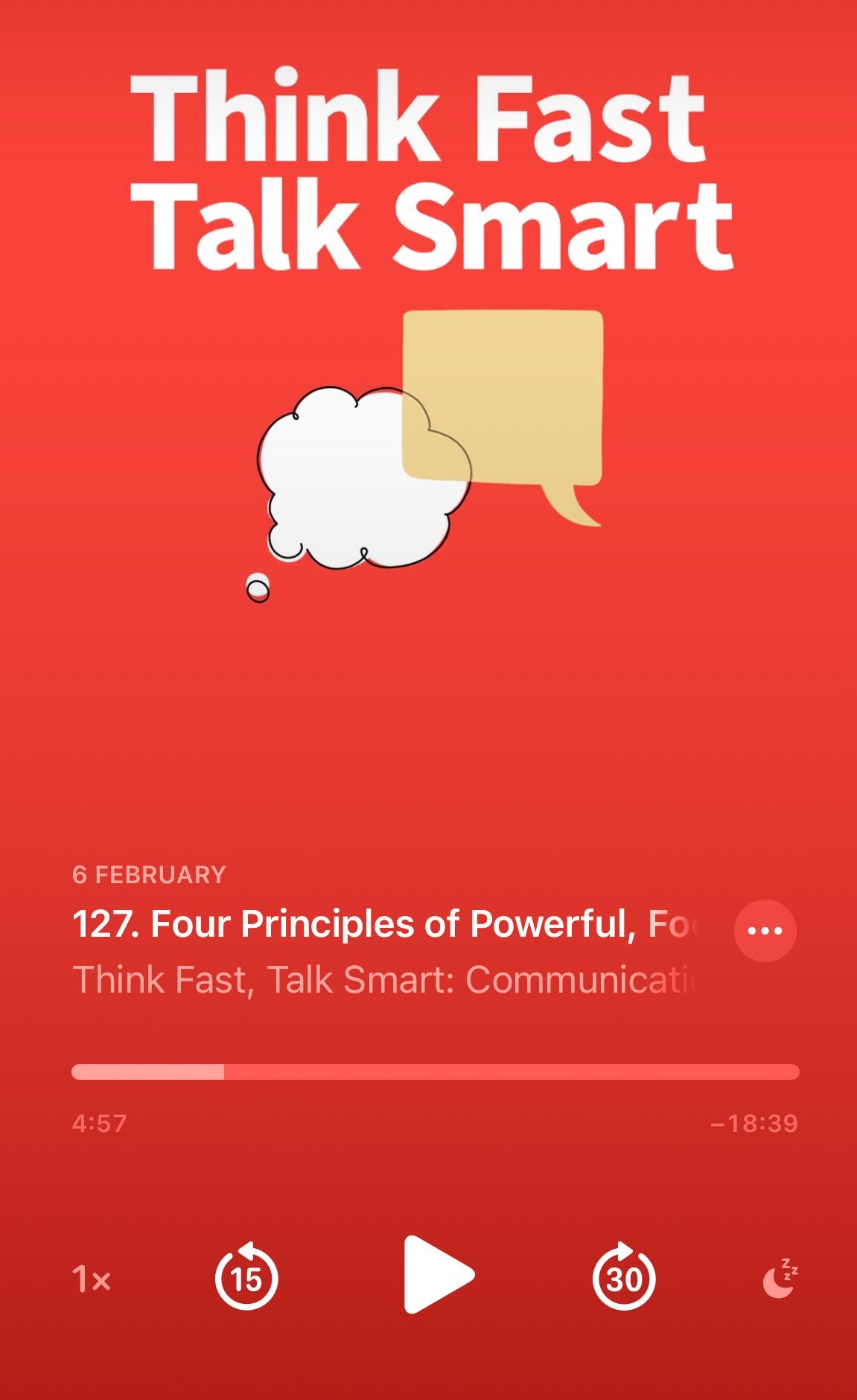857x1400 pixels.
Task: Open the three-dot more options menu
Action: pyautogui.click(x=765, y=931)
